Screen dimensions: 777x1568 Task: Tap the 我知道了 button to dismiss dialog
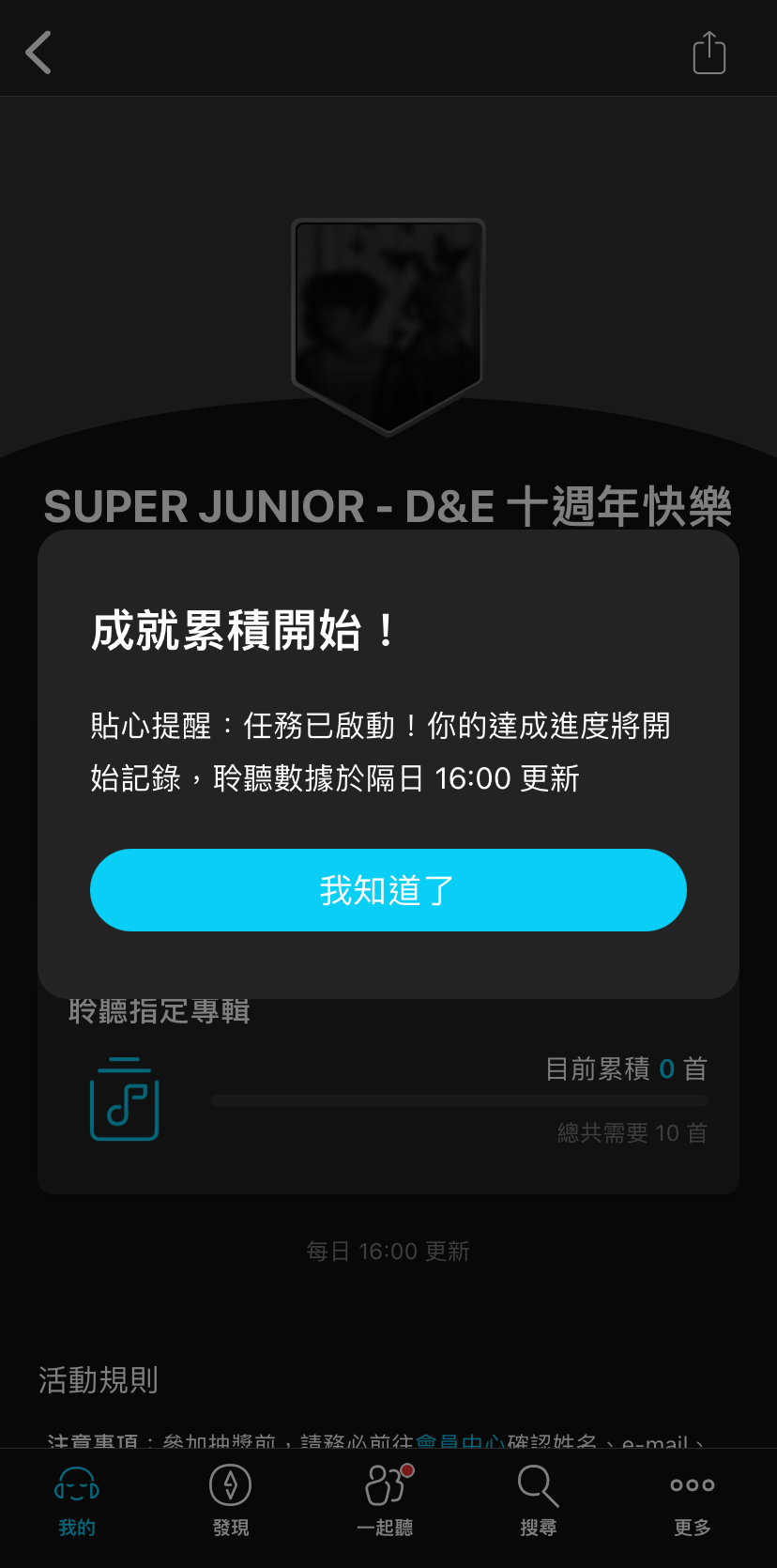[388, 889]
